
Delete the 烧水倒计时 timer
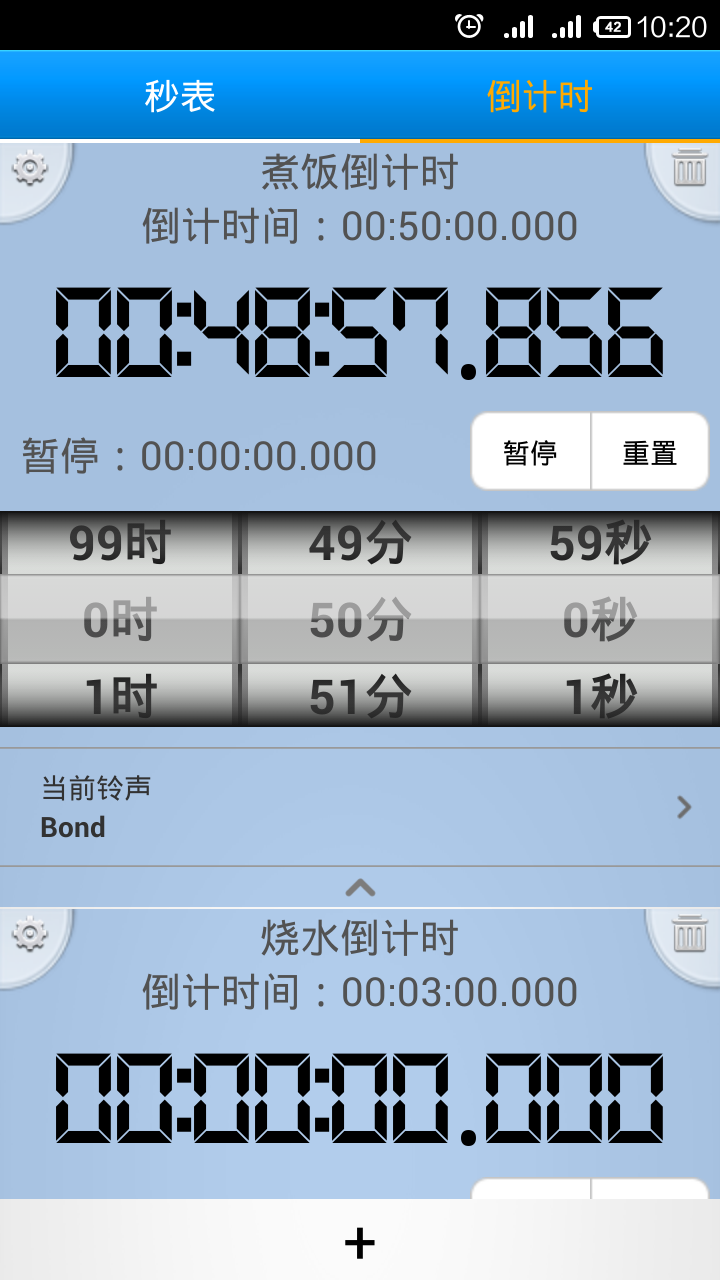(689, 934)
